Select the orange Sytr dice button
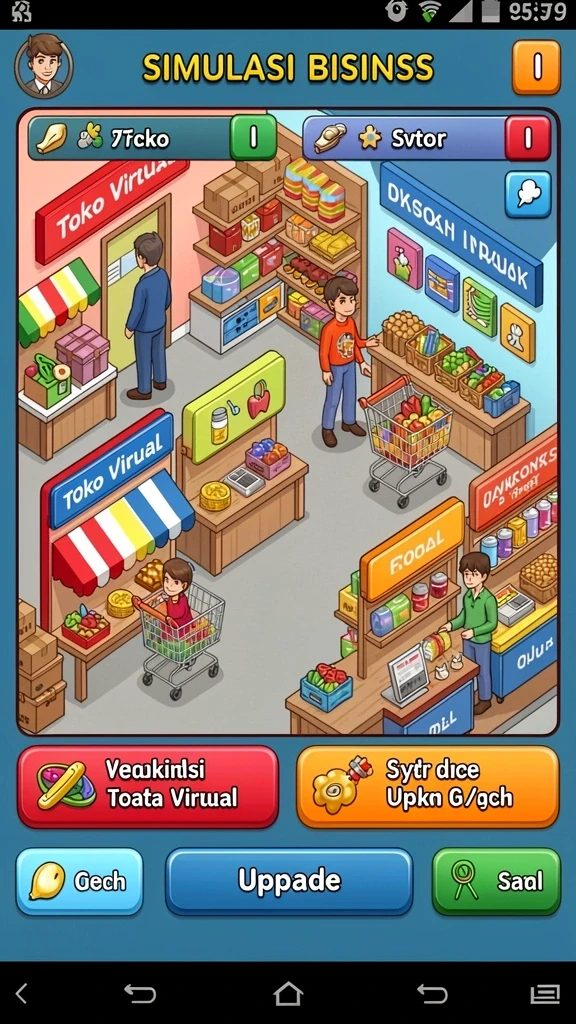This screenshot has width=576, height=1024. coord(428,786)
